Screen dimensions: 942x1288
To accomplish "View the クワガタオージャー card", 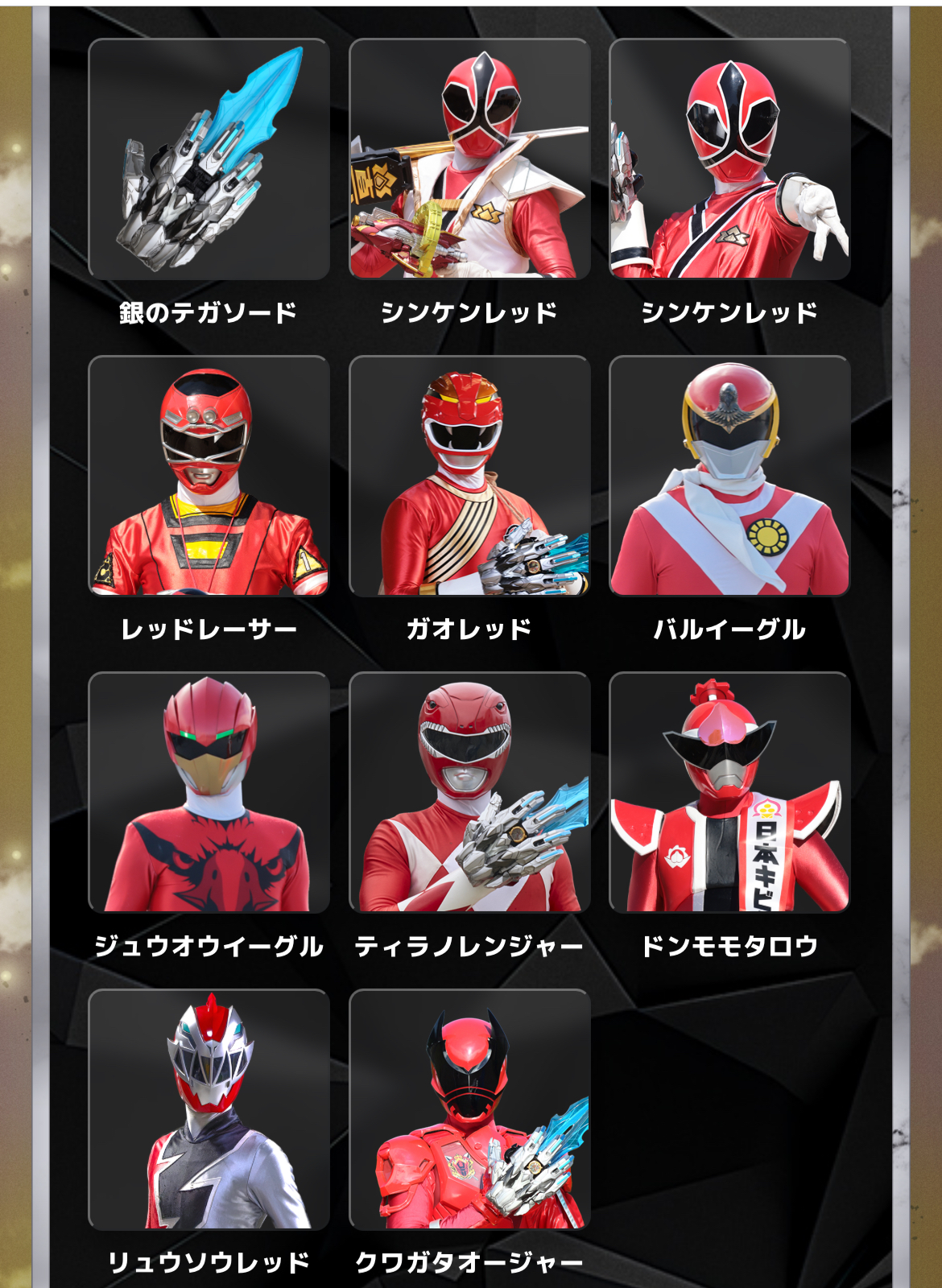I will pyautogui.click(x=469, y=1109).
